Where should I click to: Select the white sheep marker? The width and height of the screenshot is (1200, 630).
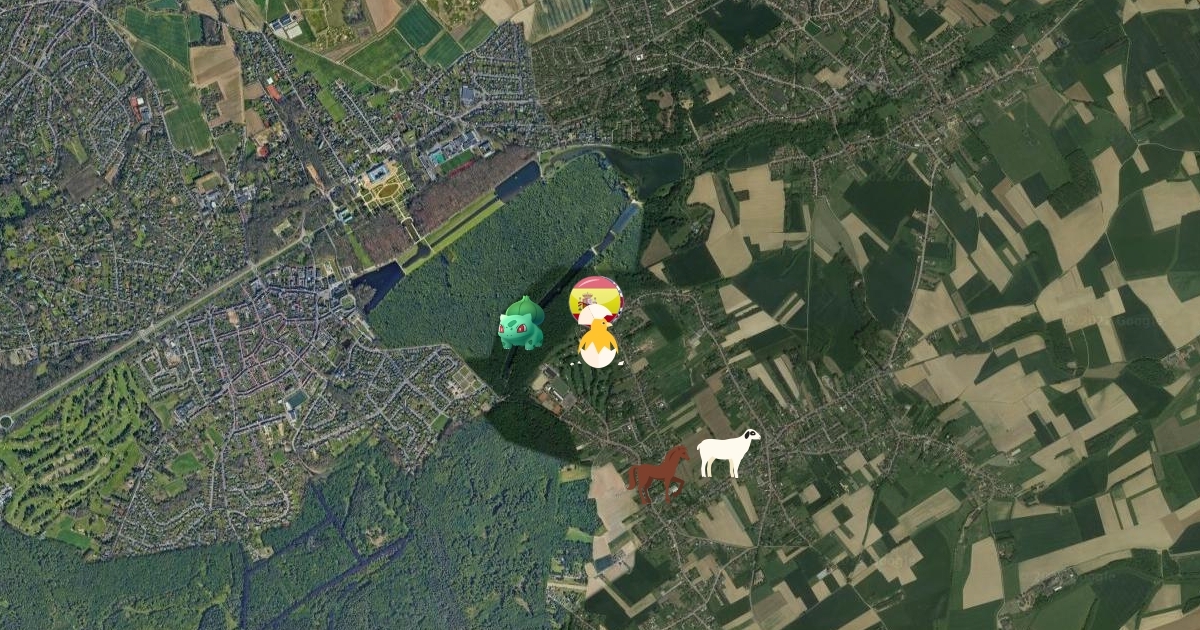tap(727, 452)
